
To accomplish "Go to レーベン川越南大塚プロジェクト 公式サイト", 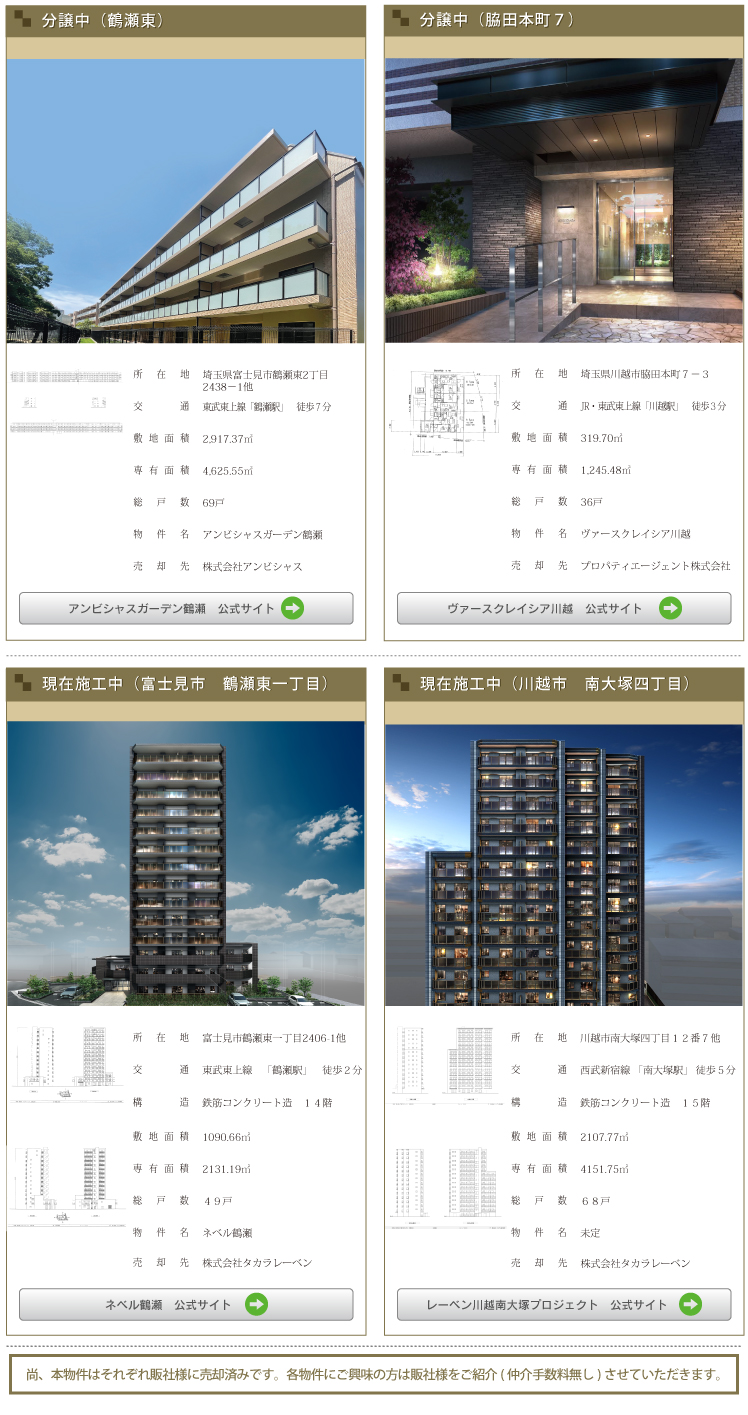I will (x=564, y=1304).
